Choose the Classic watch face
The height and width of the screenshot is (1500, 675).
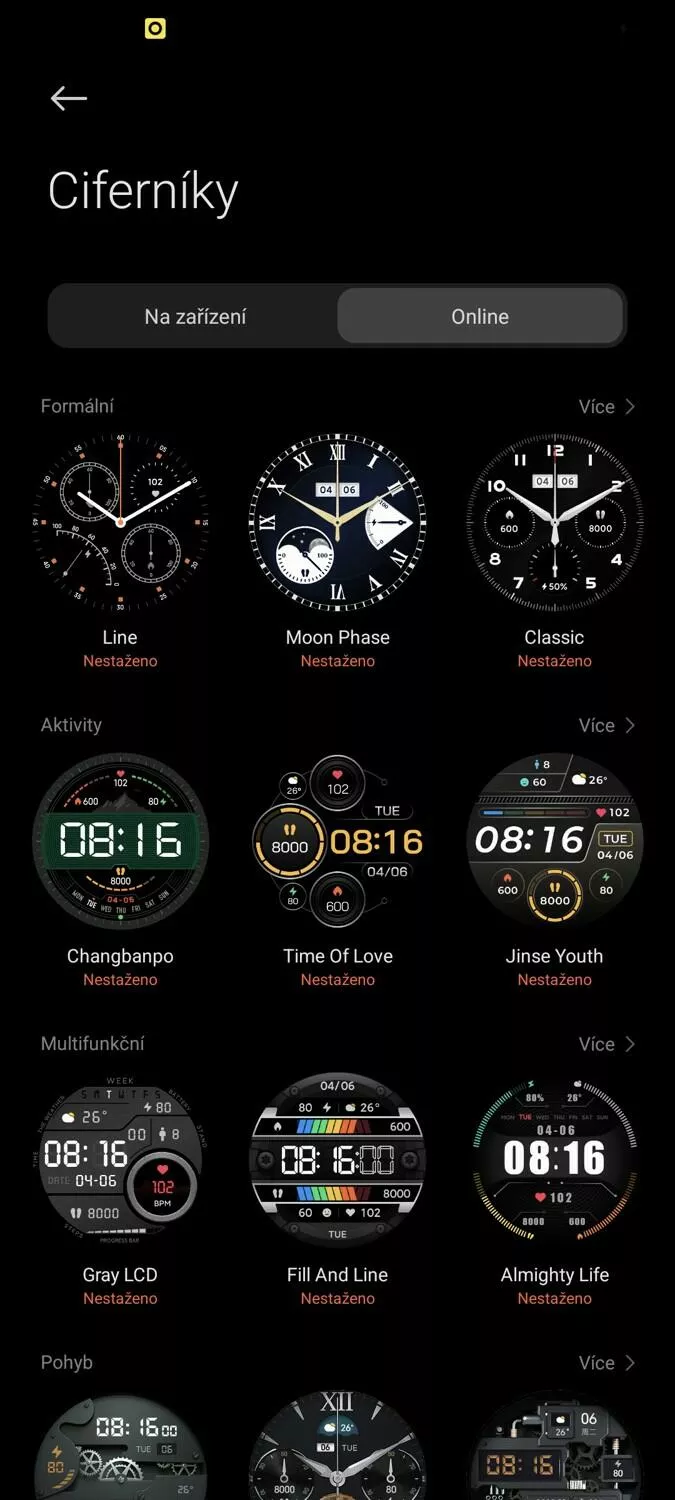[x=554, y=523]
